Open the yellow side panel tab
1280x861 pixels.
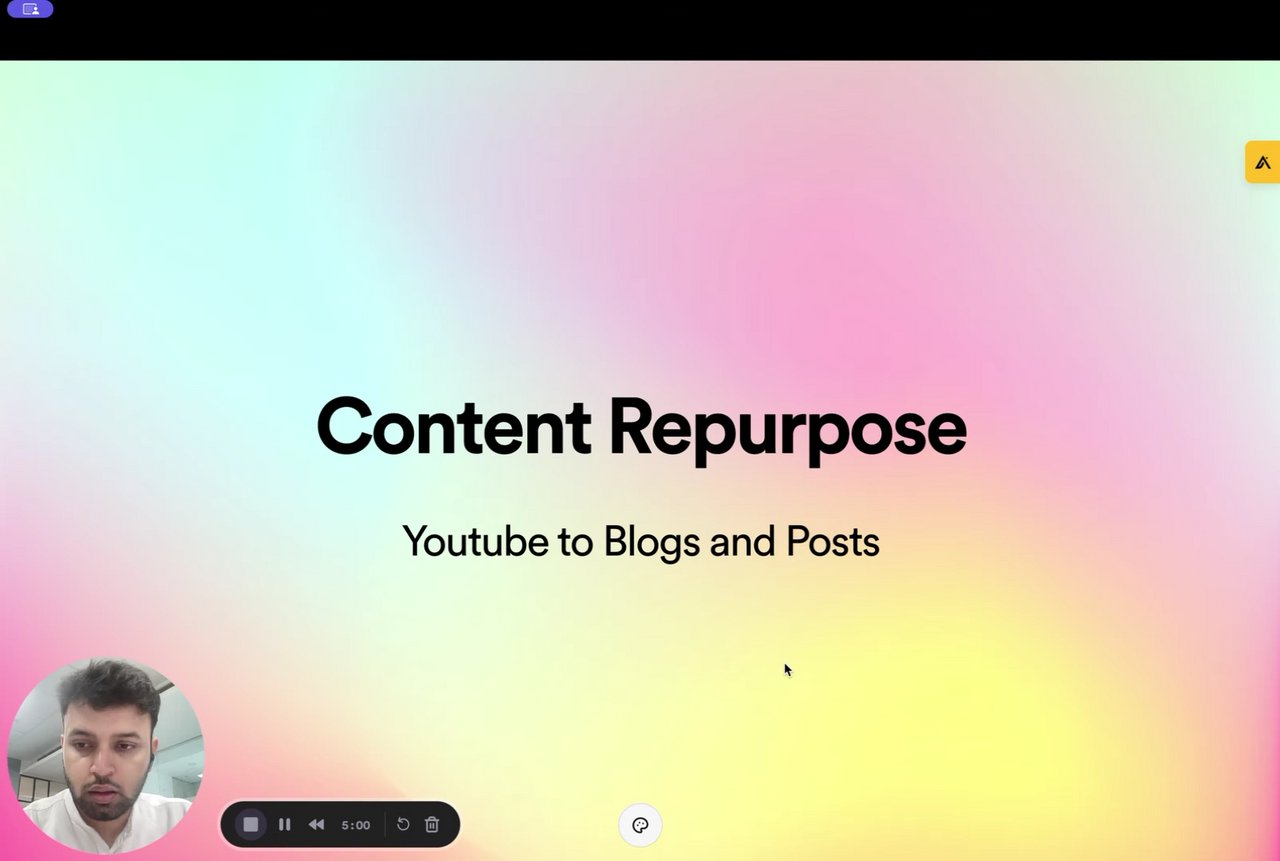click(1262, 162)
